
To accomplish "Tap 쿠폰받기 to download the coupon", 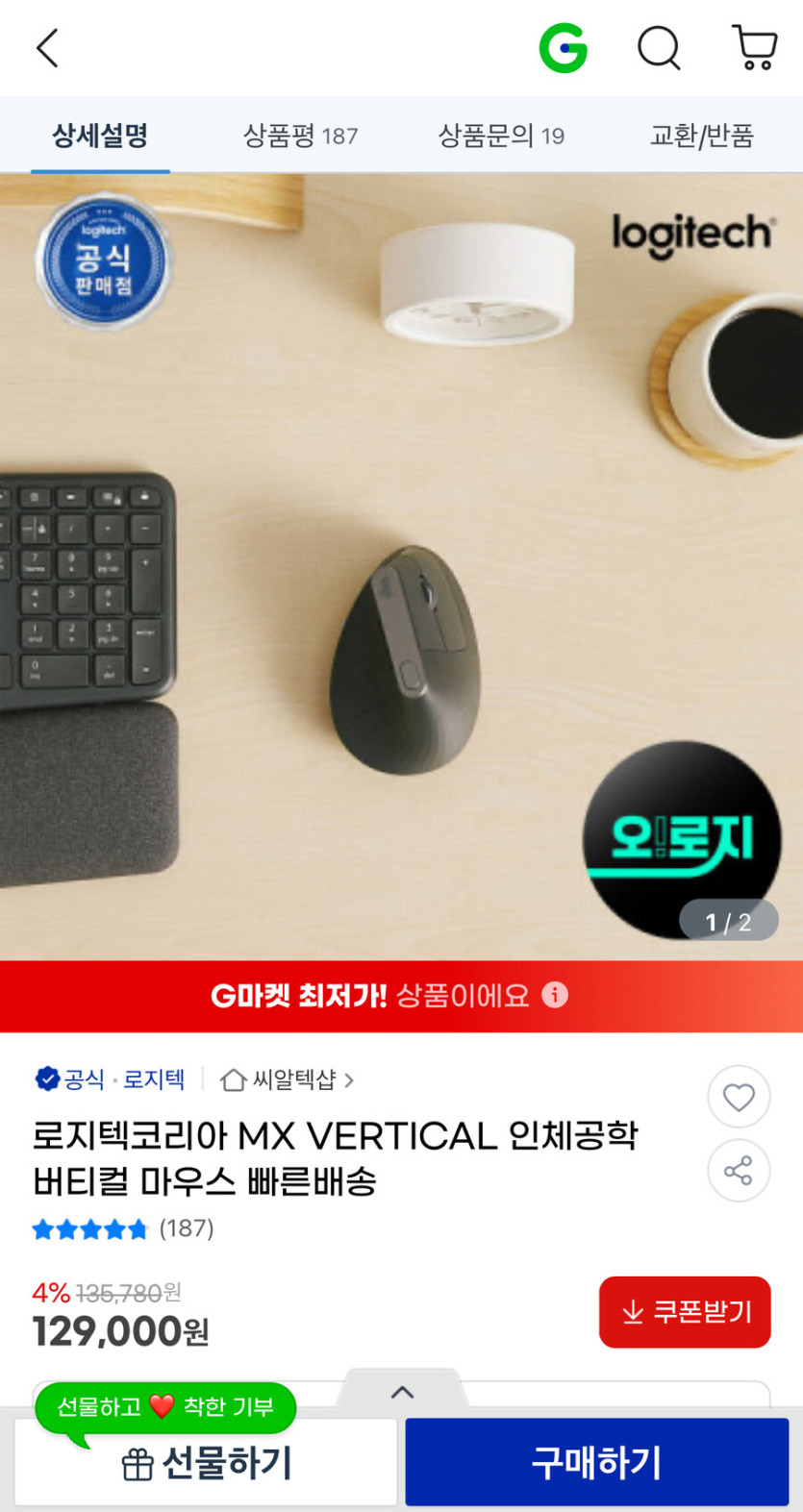I will [685, 1312].
